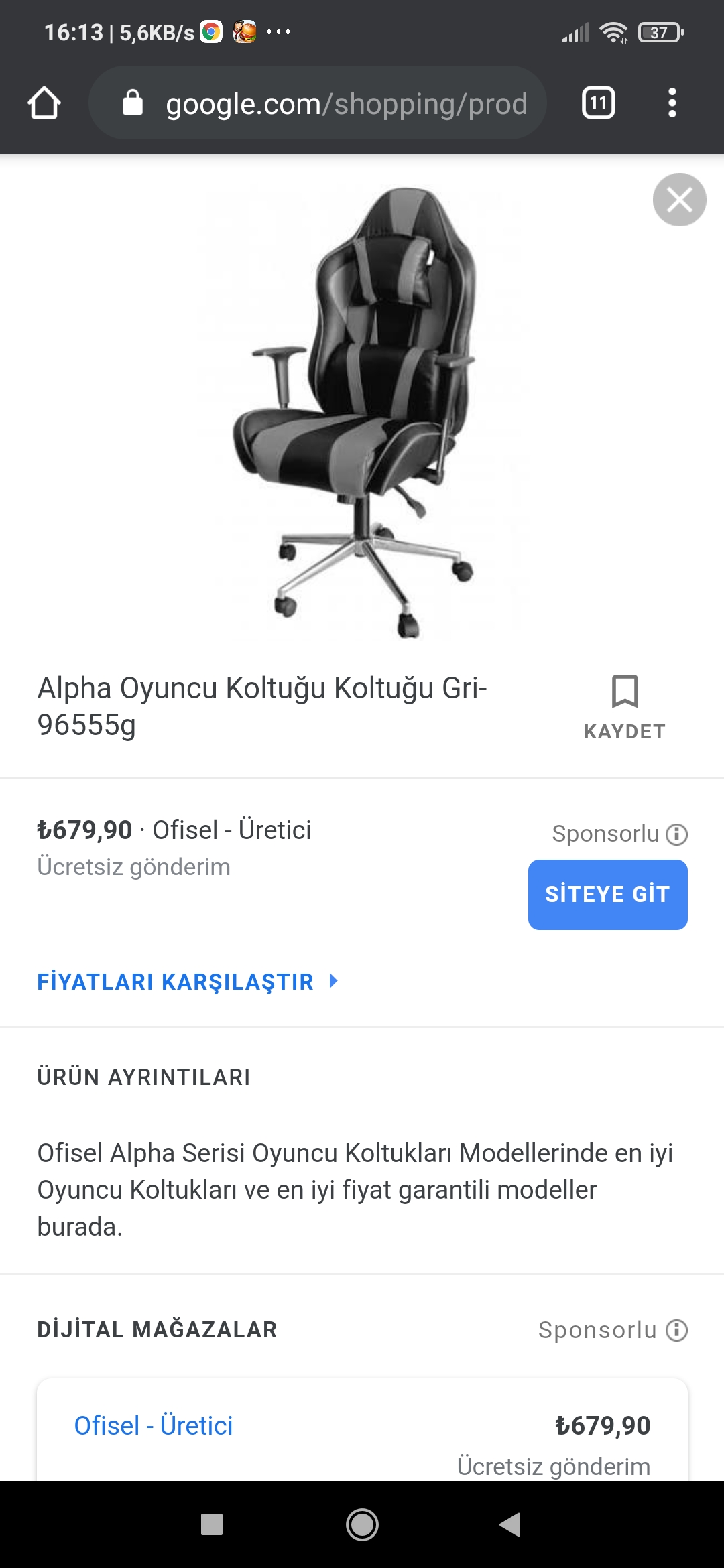Open the Chrome home page

point(44,103)
